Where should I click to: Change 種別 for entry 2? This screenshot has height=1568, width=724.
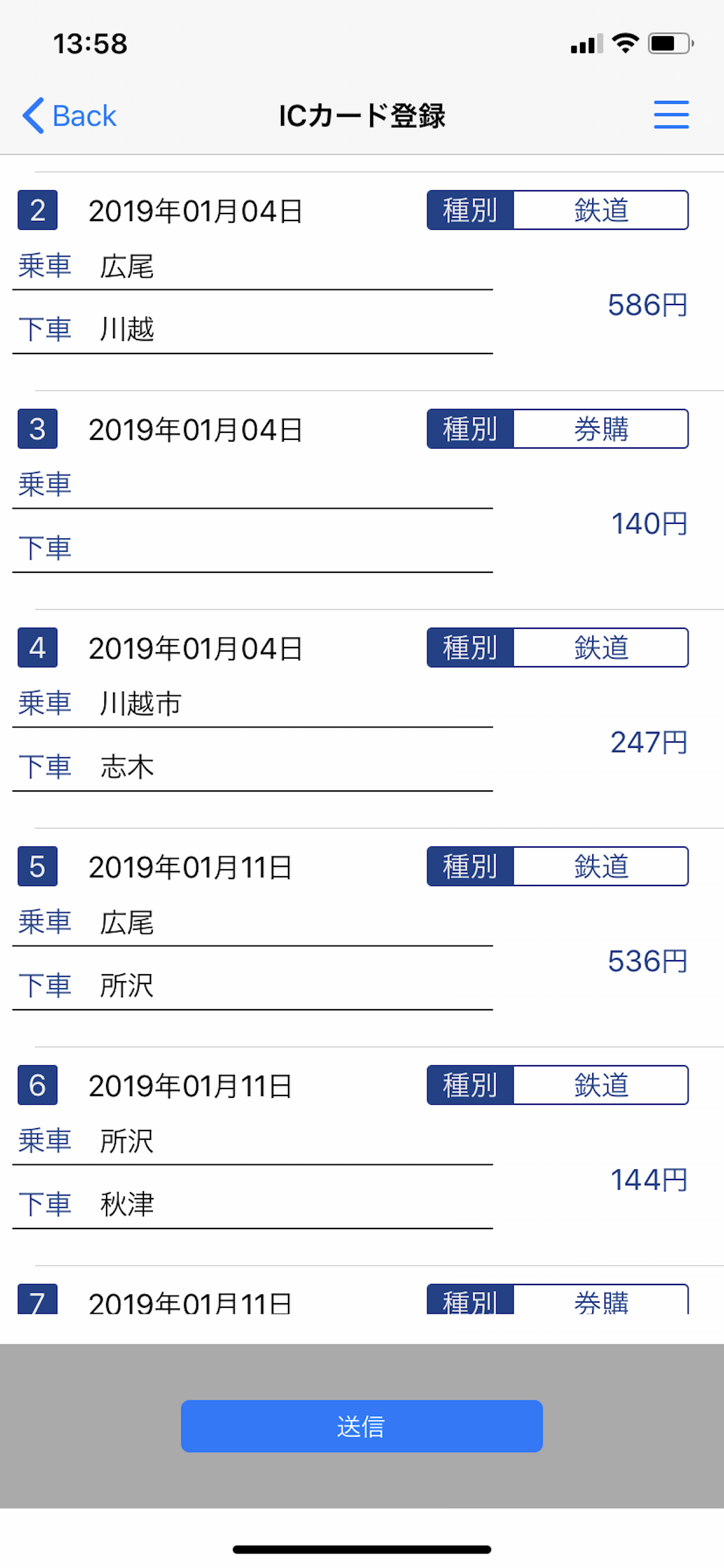click(x=600, y=210)
